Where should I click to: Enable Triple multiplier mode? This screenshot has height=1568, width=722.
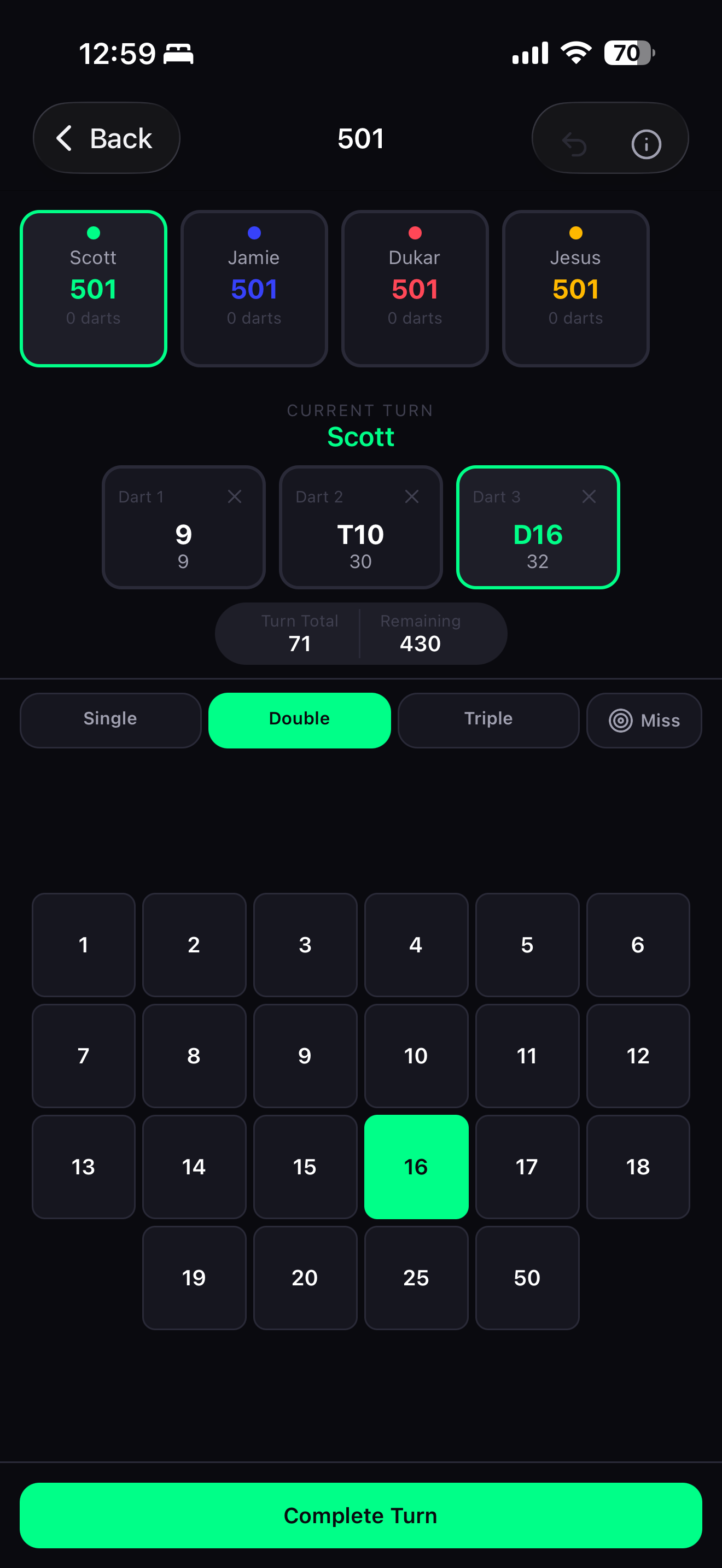click(x=488, y=719)
